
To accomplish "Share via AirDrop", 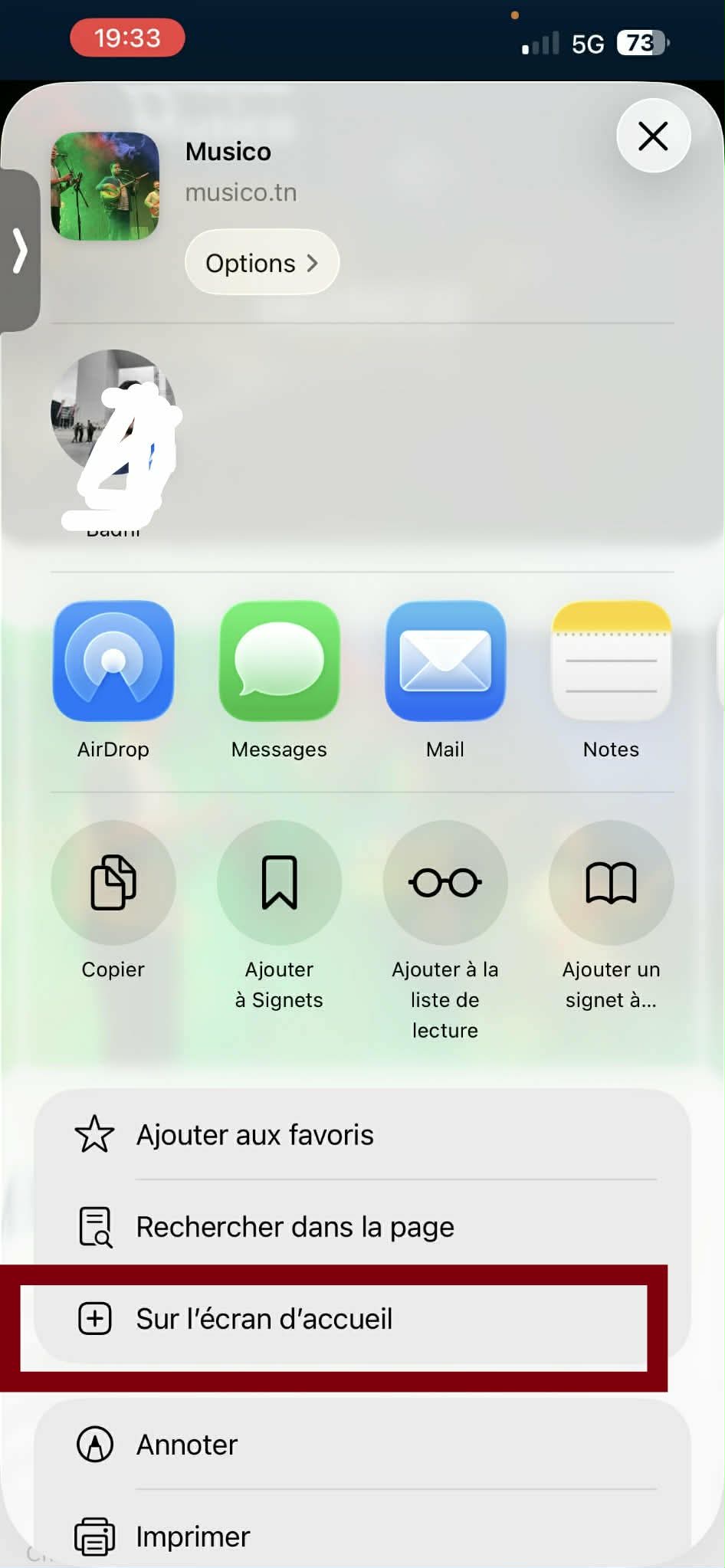I will (x=113, y=661).
